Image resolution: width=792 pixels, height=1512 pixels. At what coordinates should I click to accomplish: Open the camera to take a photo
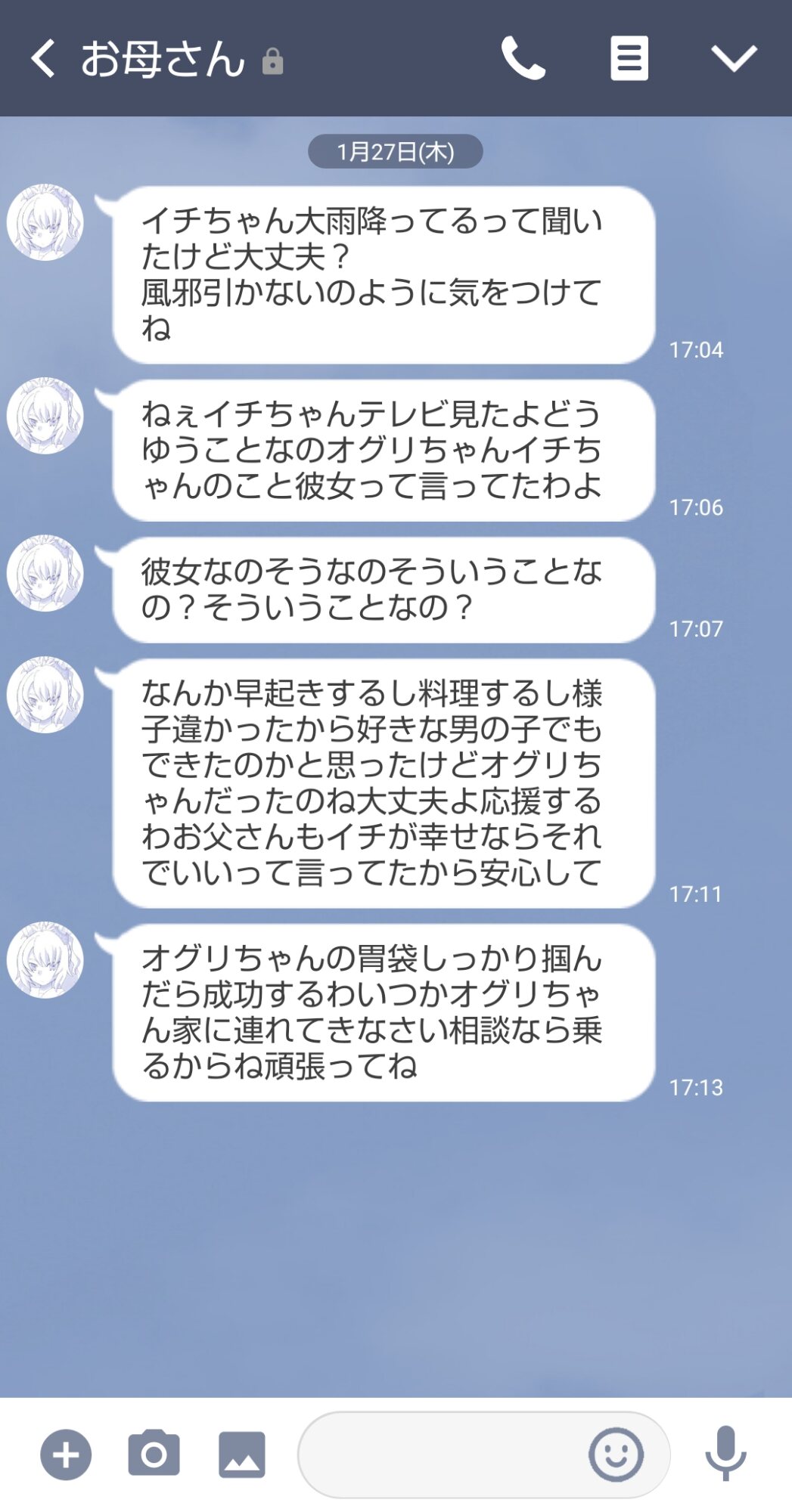[154, 1453]
